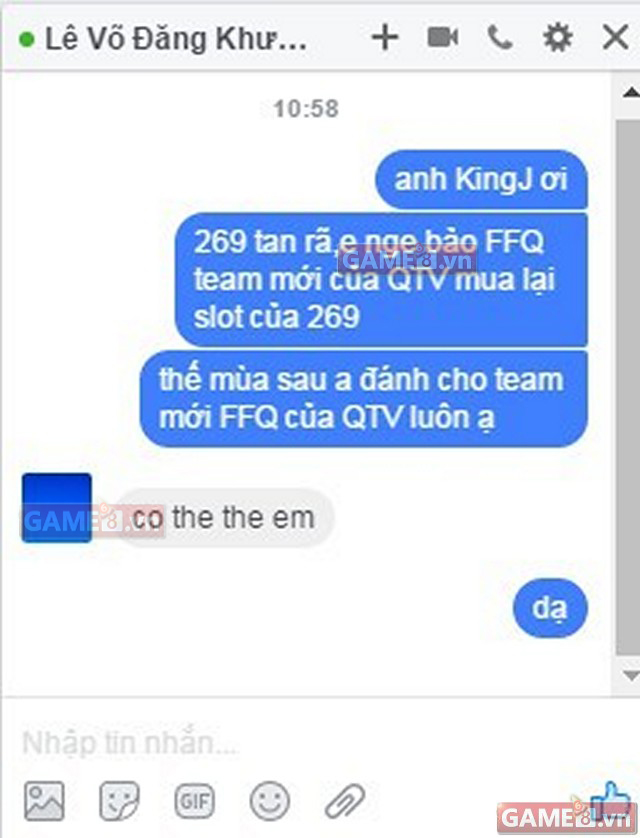Open the sender's profile picture
640x838 pixels.
click(x=56, y=508)
